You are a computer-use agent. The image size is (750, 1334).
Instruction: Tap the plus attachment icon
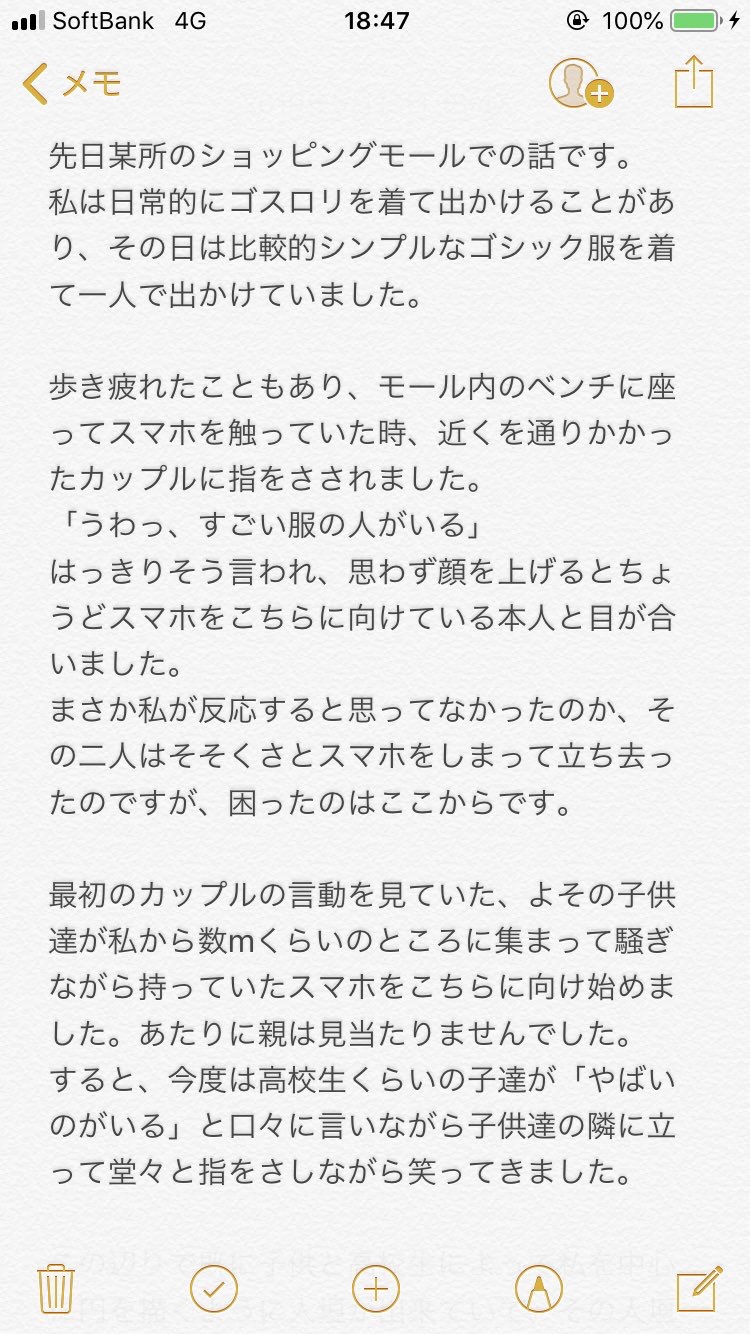[x=375, y=1288]
